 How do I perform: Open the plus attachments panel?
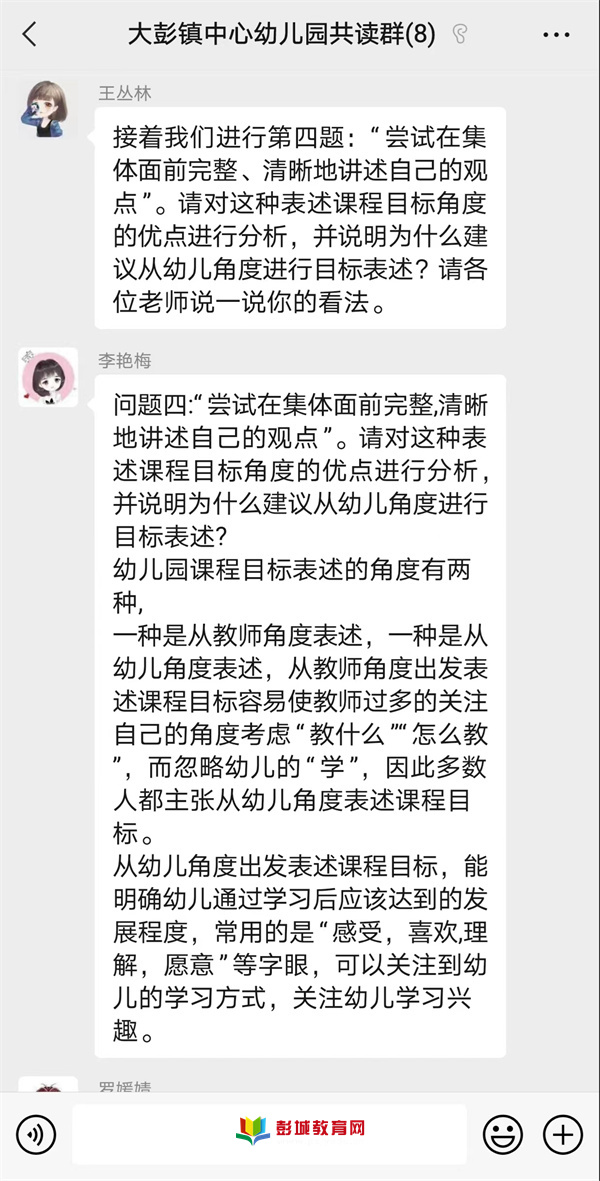(x=563, y=1134)
